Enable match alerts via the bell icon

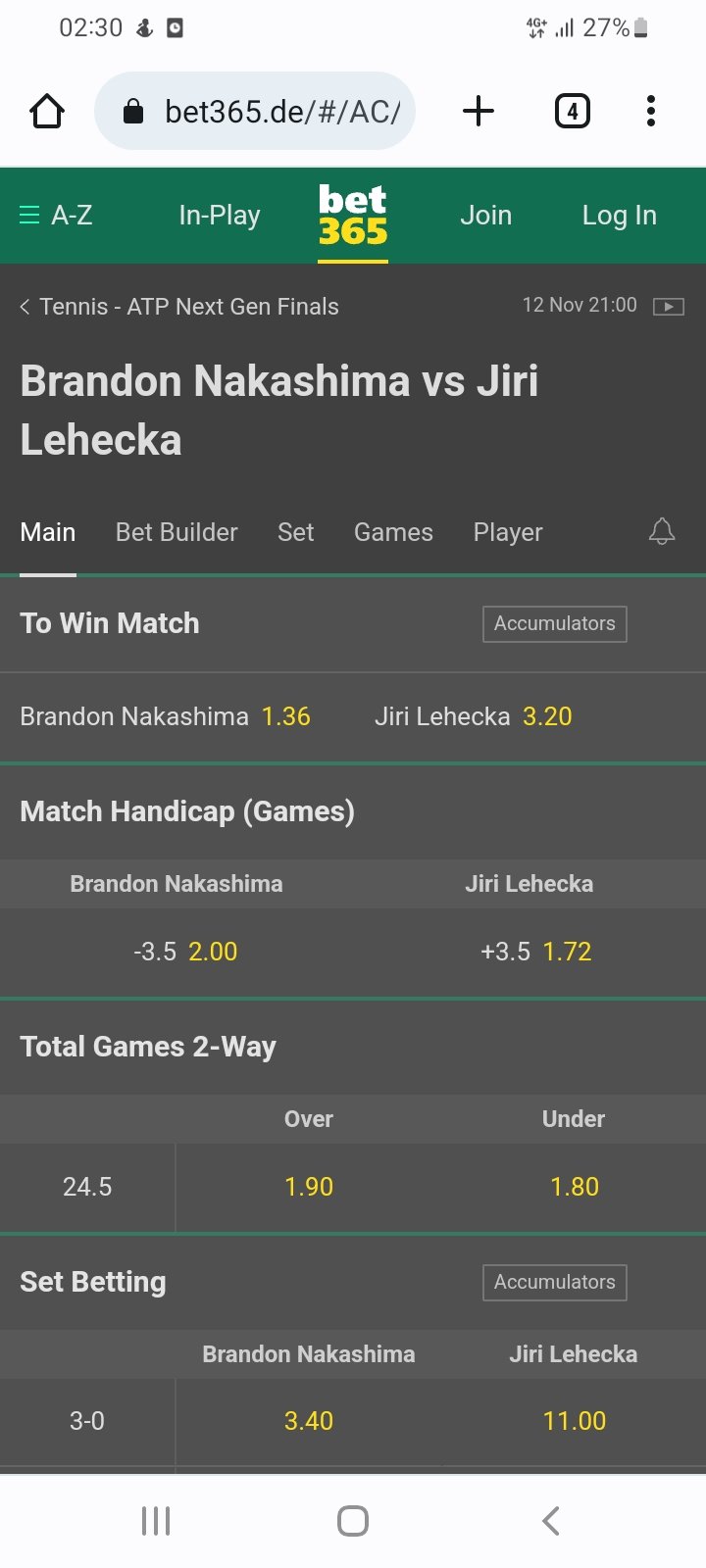(662, 532)
